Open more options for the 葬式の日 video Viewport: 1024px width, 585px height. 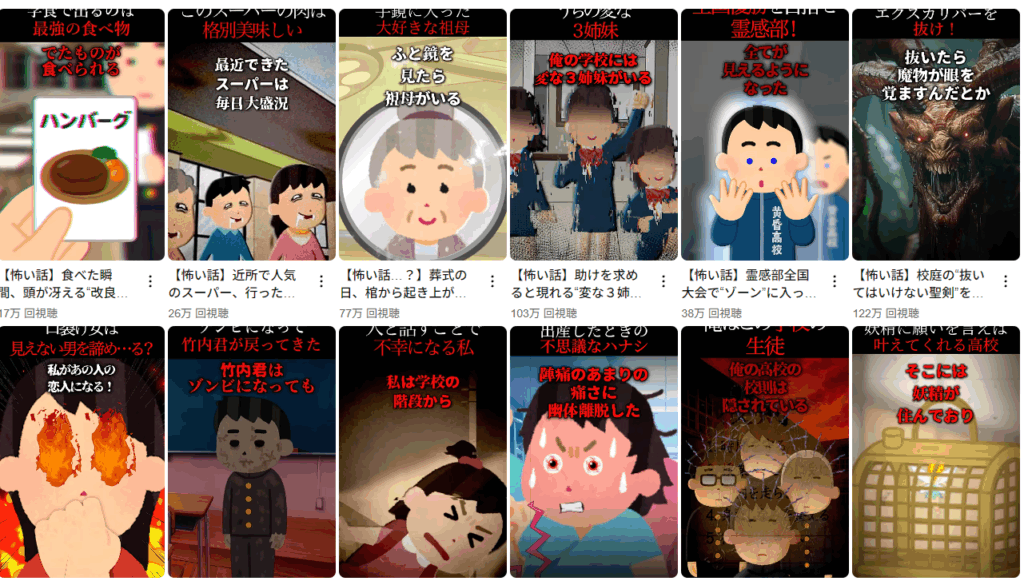coord(493,282)
